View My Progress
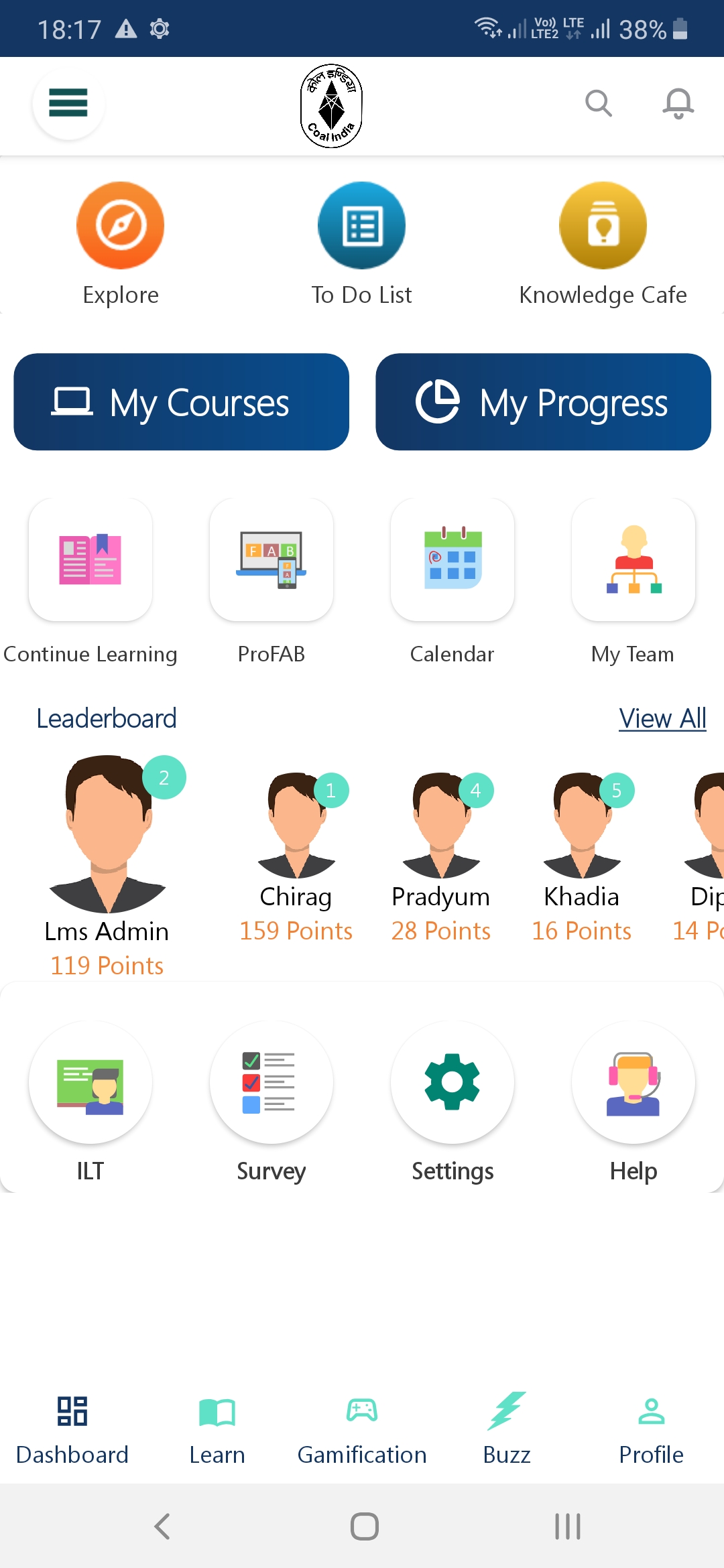This screenshot has width=724, height=1568. click(x=543, y=402)
